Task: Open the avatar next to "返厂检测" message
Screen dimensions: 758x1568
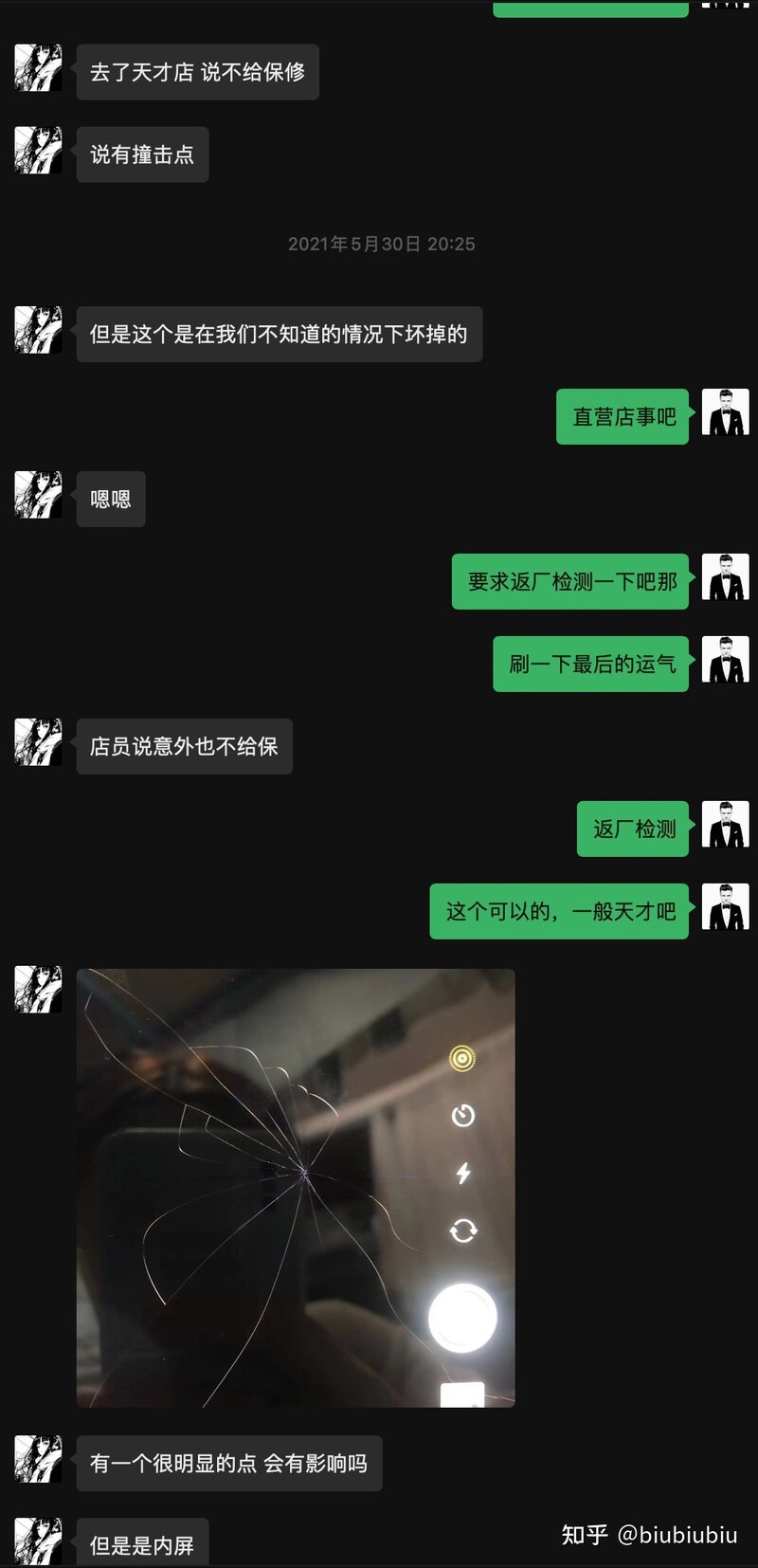Action: (725, 825)
